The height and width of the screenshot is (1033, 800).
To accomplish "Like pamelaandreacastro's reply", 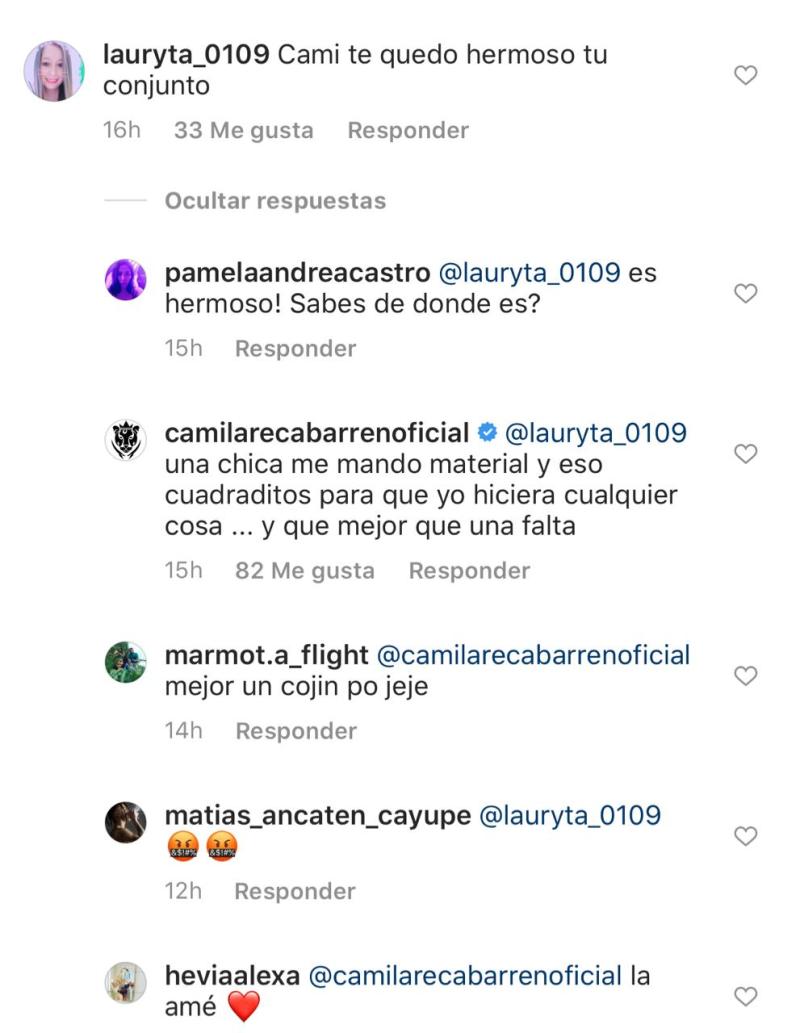I will click(745, 293).
